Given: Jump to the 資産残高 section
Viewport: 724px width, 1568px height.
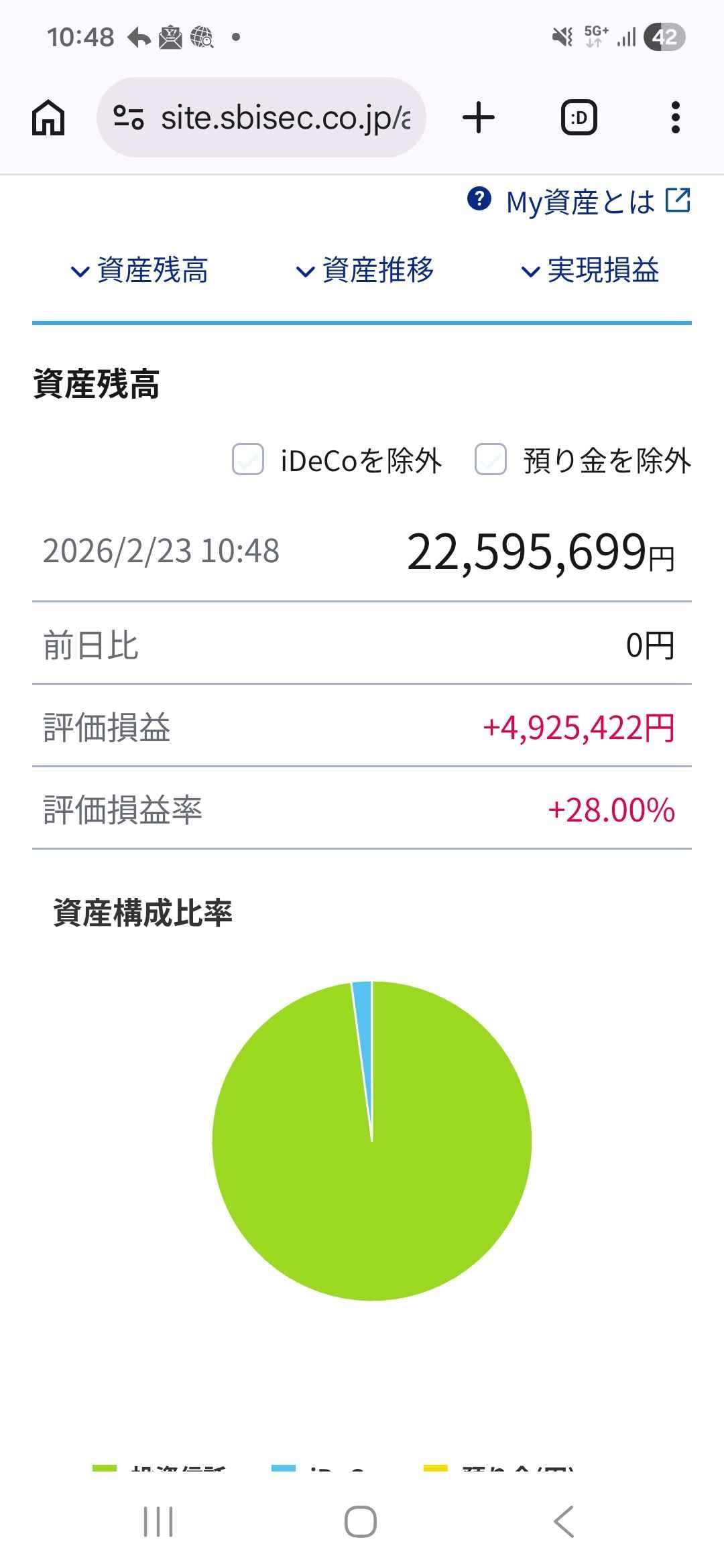Looking at the screenshot, I should click(x=141, y=271).
